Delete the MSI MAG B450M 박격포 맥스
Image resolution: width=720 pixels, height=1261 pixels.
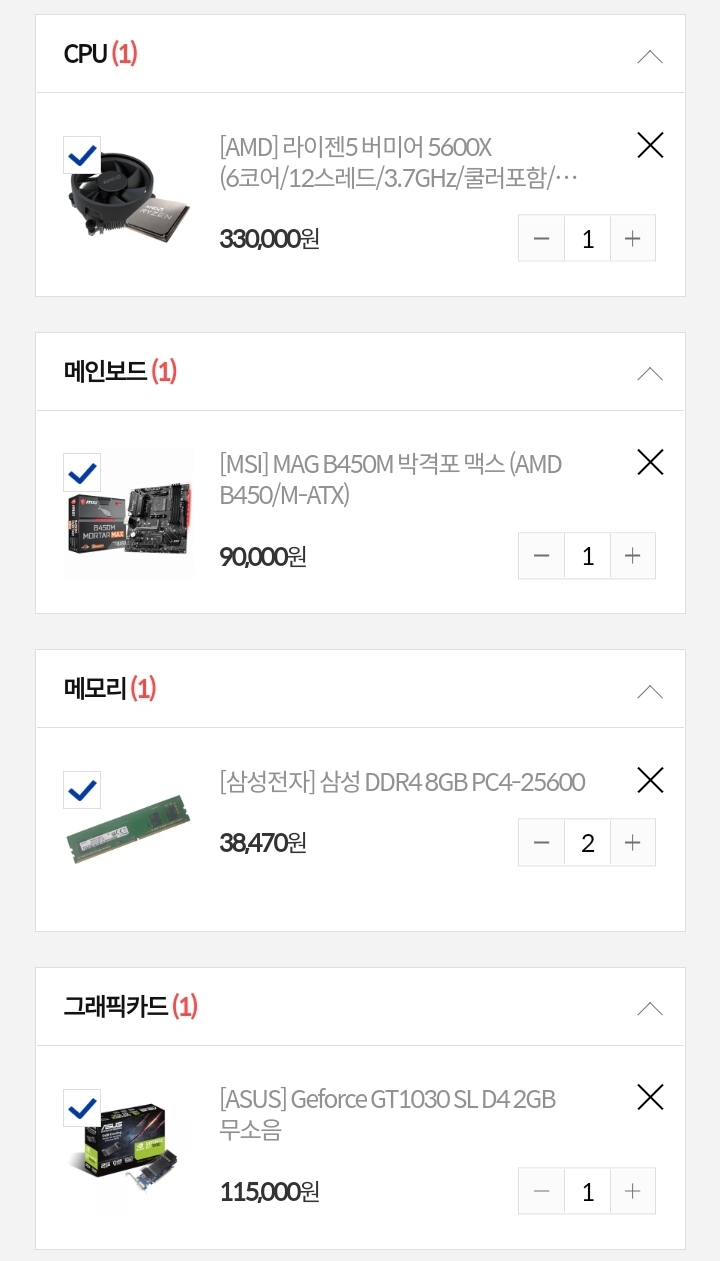[650, 462]
